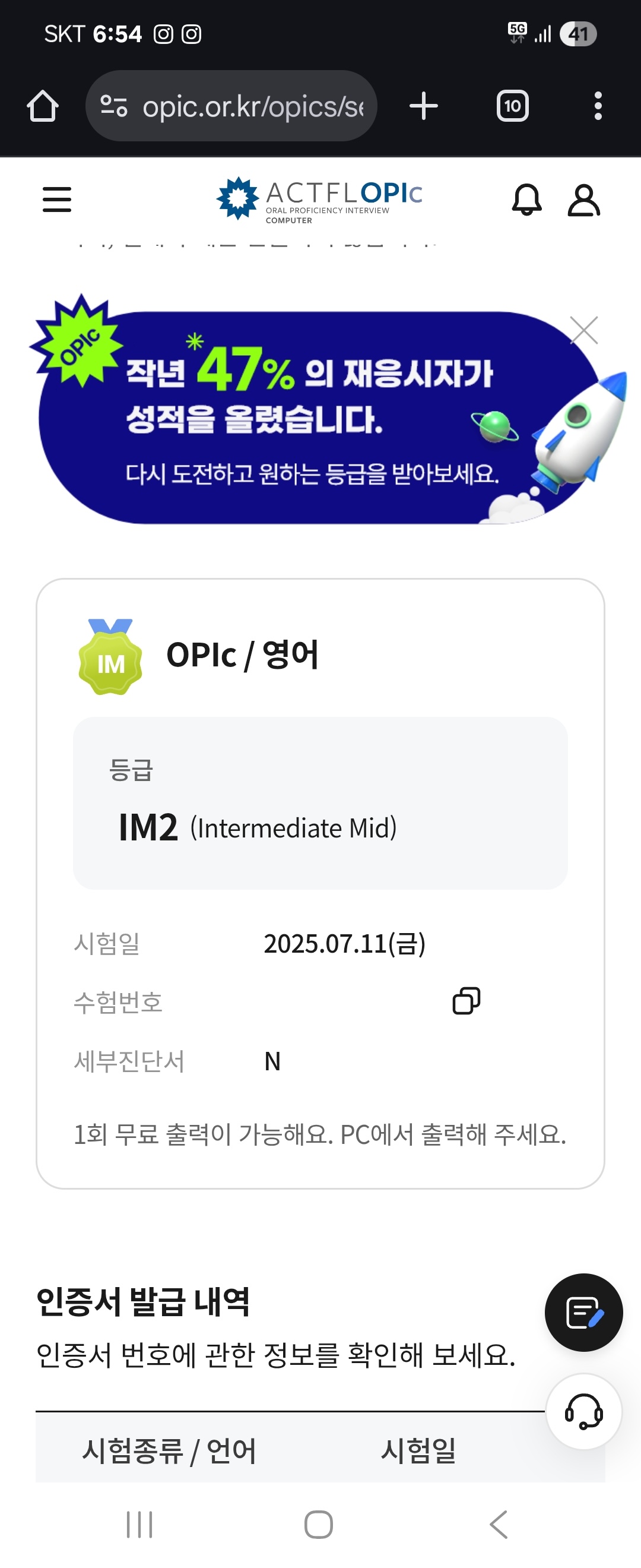Open the headset customer support button

[583, 1411]
